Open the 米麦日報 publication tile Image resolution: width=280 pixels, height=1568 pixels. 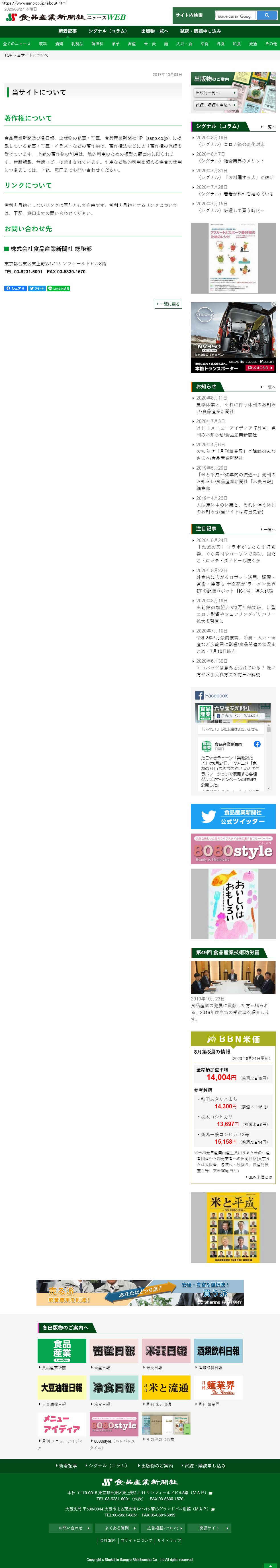165,1351
